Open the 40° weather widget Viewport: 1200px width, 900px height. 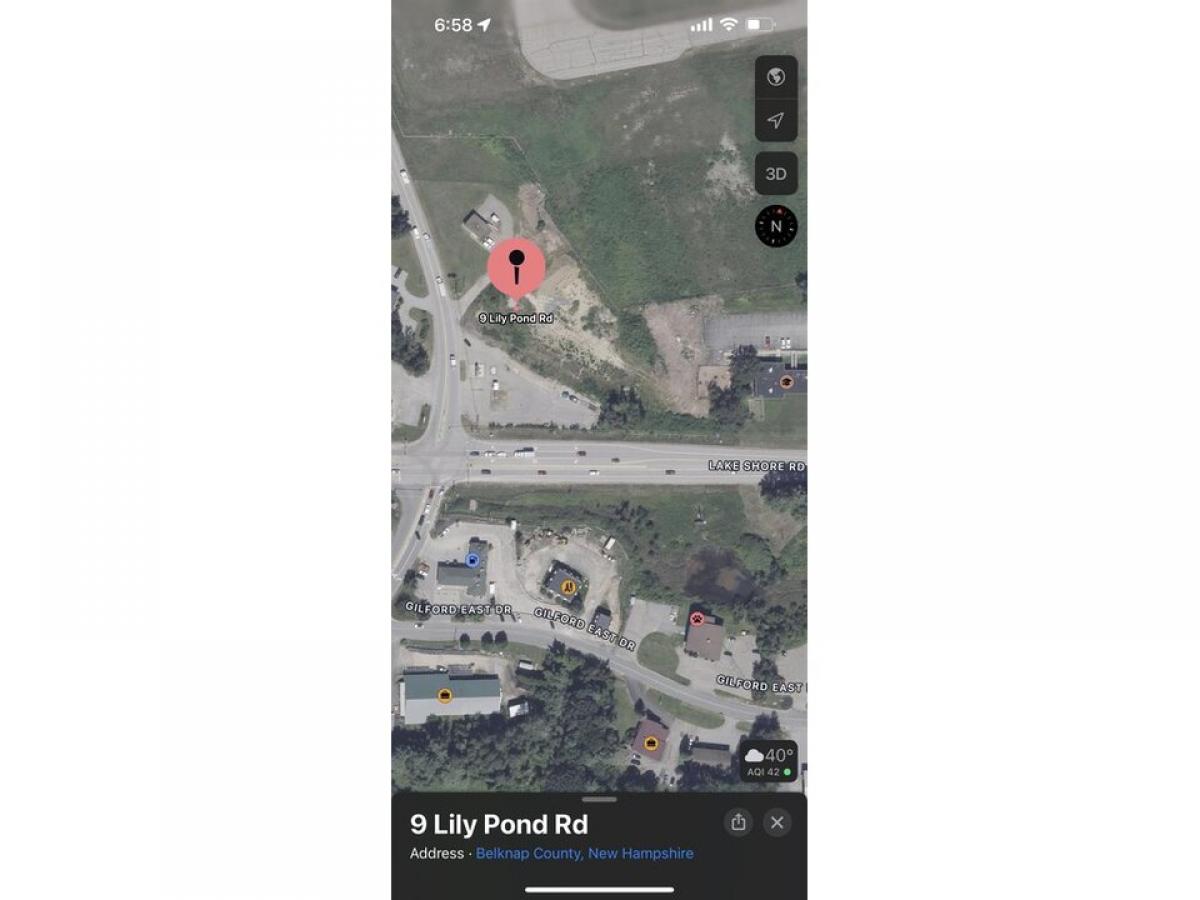click(x=769, y=761)
